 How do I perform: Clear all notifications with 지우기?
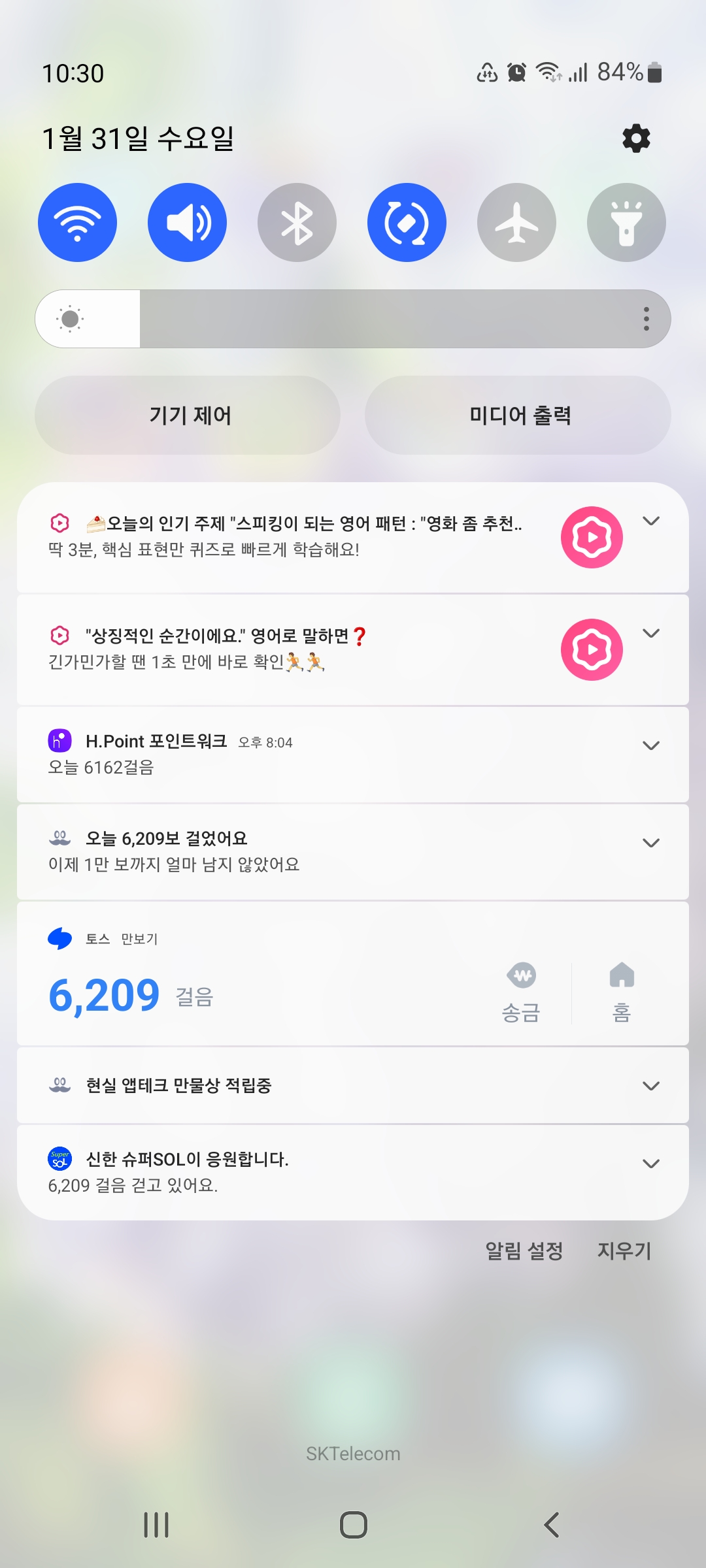[624, 1250]
